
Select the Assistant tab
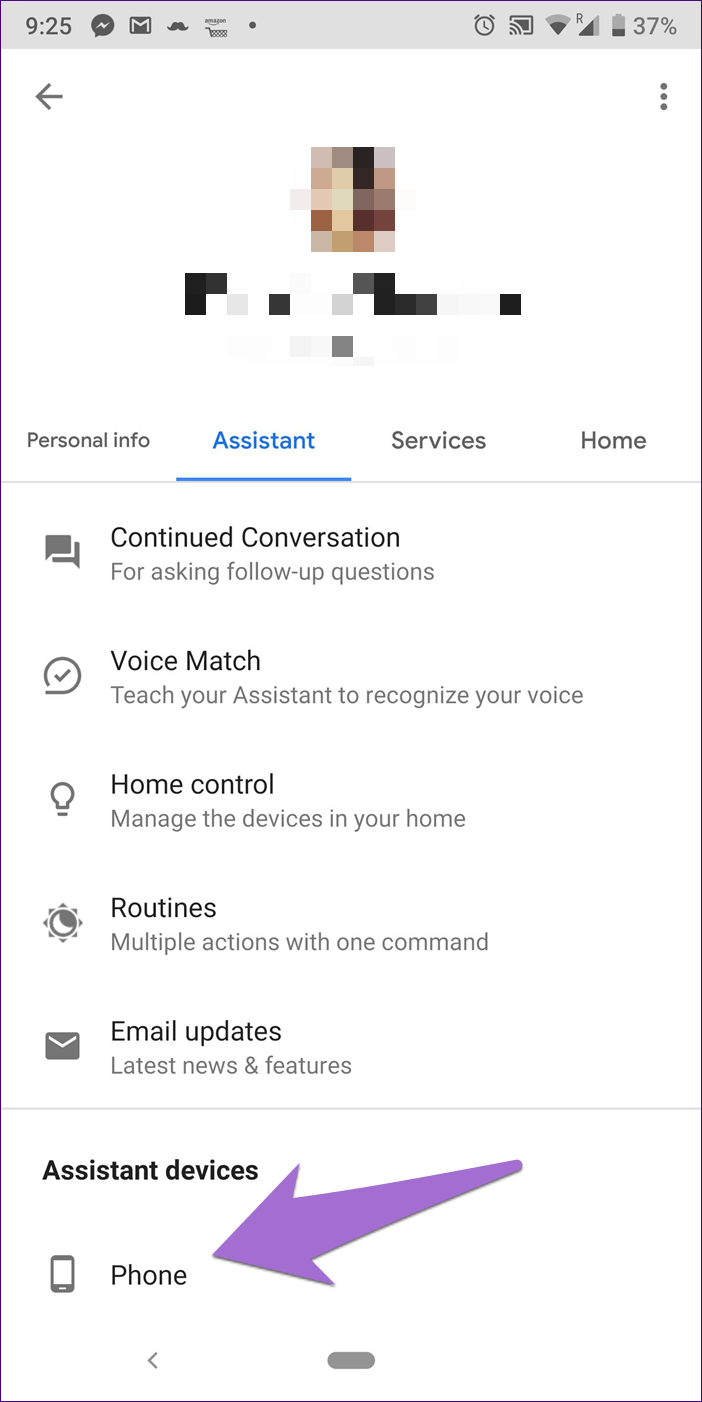[x=264, y=440]
